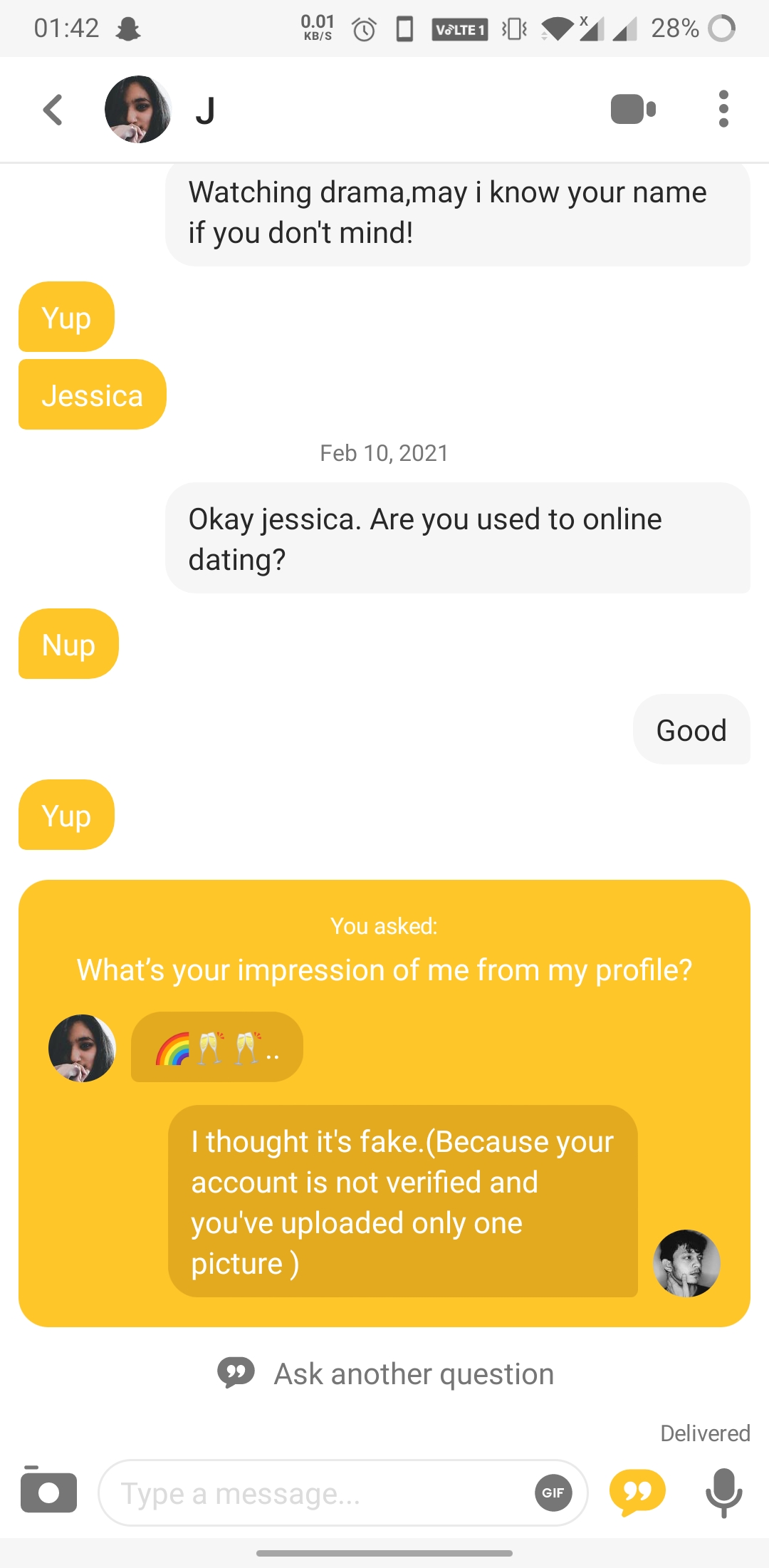The image size is (769, 1568).
Task: Tap the Delivered status label
Action: click(706, 1433)
